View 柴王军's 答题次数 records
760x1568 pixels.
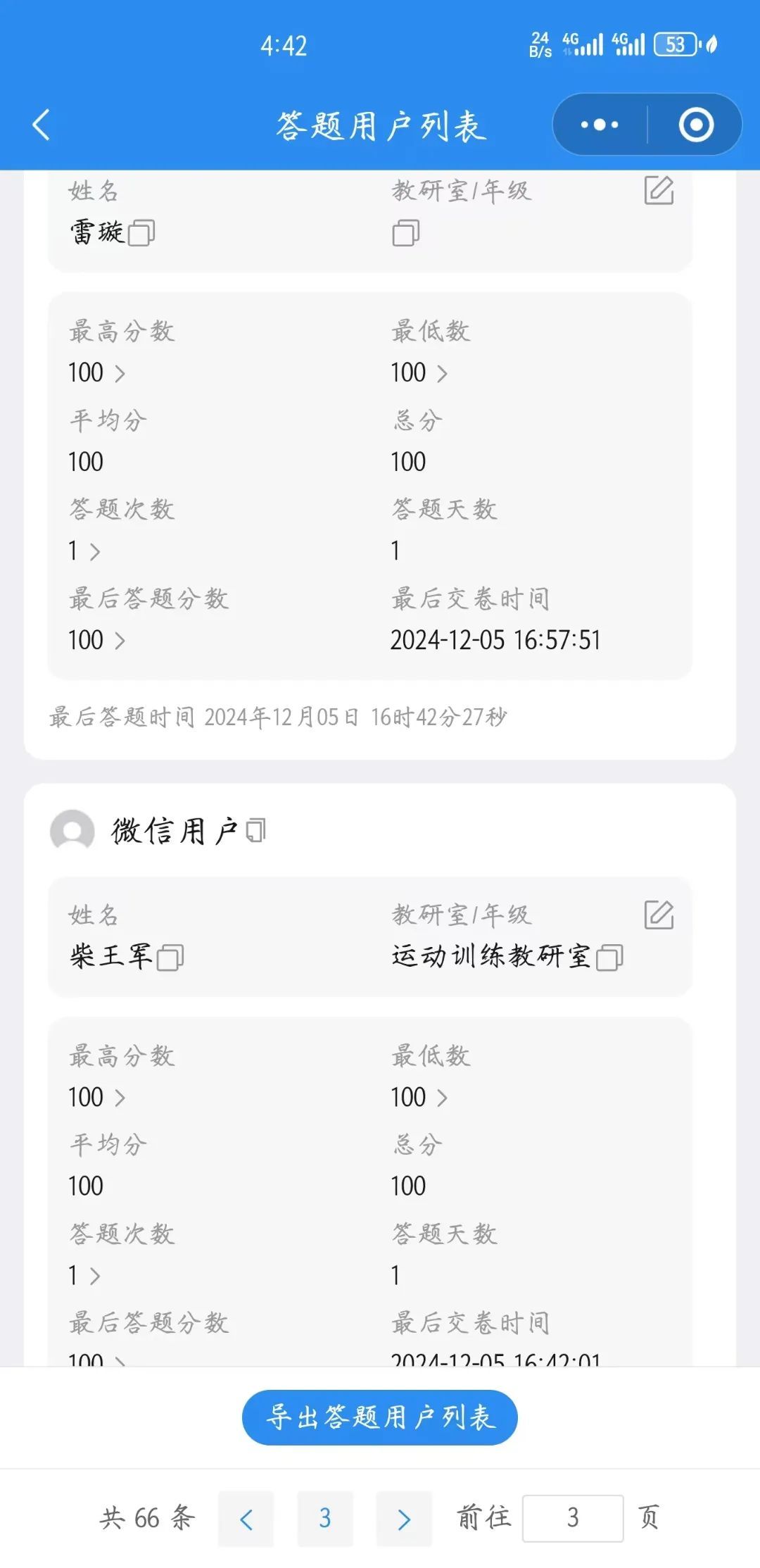coord(84,1275)
